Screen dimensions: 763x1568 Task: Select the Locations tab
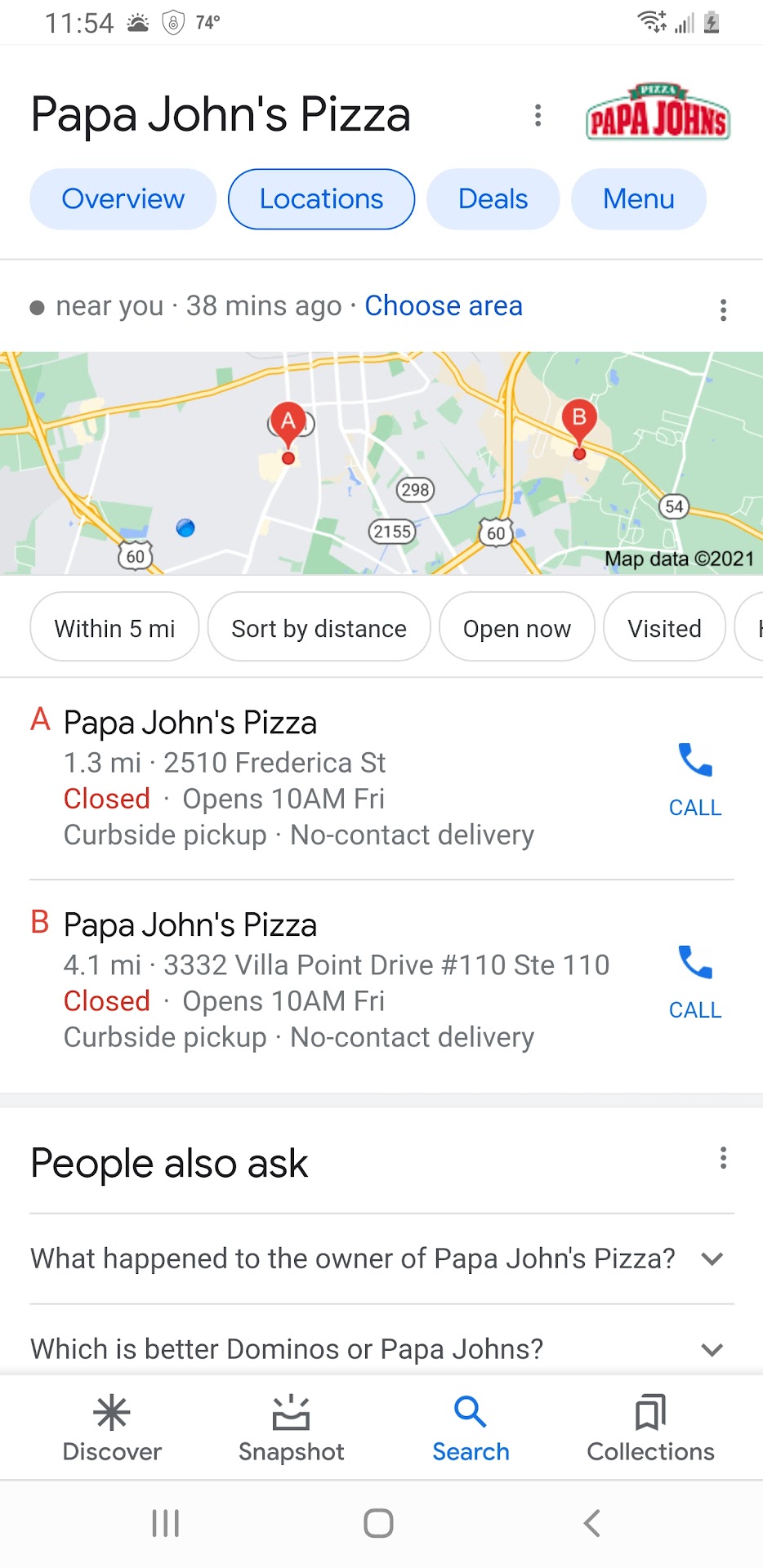[x=321, y=199]
